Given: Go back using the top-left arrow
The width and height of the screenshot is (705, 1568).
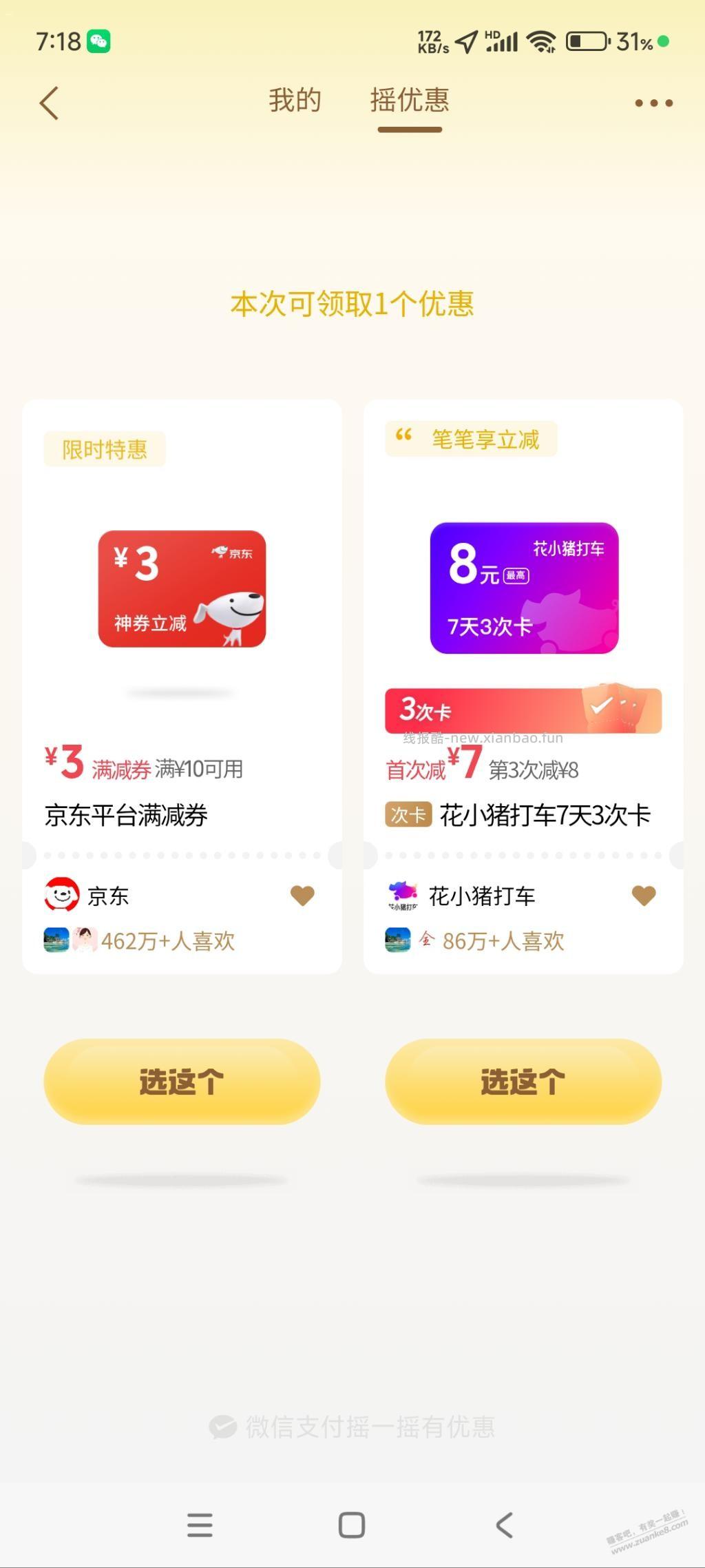Looking at the screenshot, I should (x=48, y=101).
